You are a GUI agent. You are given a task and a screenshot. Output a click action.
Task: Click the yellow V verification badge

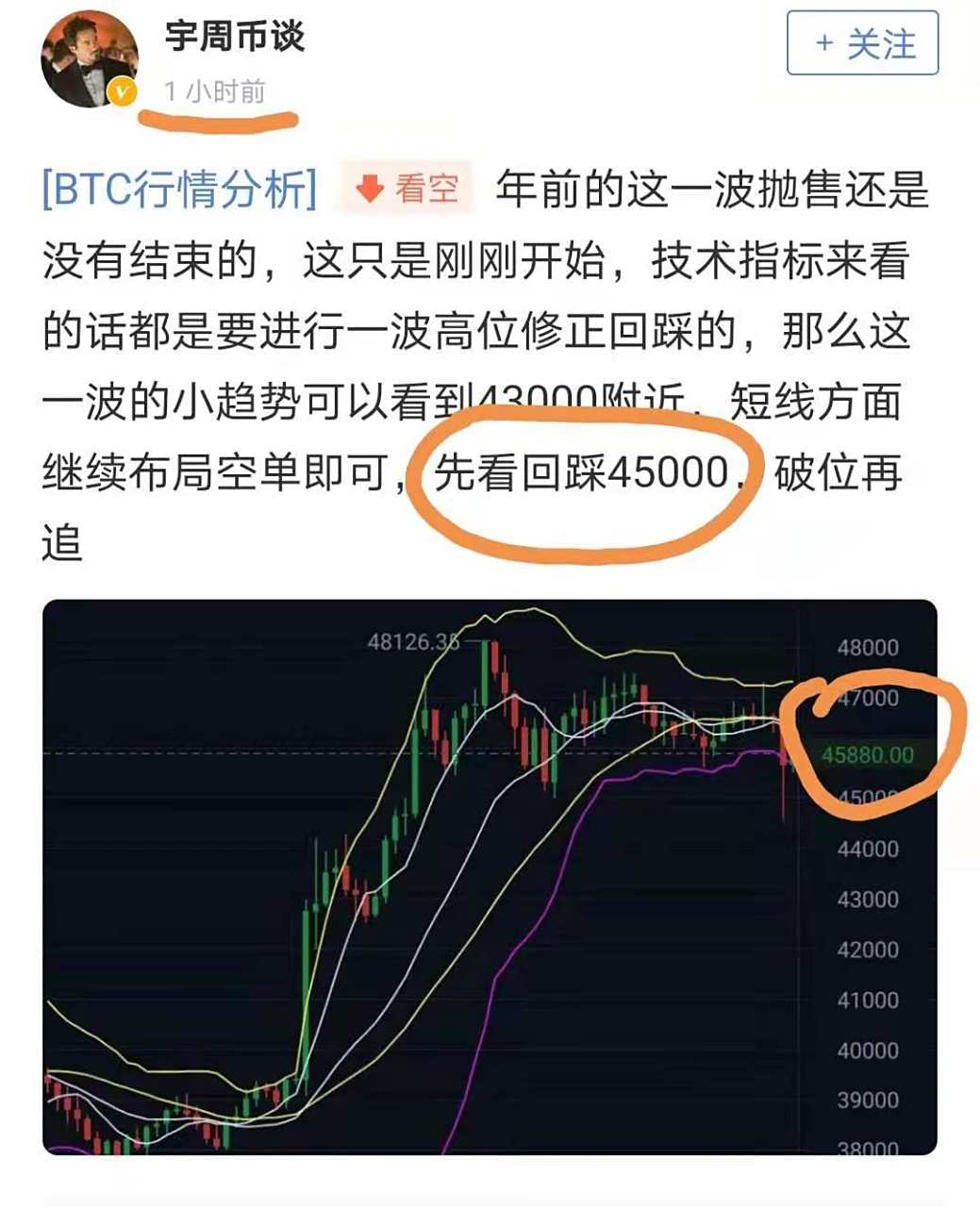click(119, 91)
